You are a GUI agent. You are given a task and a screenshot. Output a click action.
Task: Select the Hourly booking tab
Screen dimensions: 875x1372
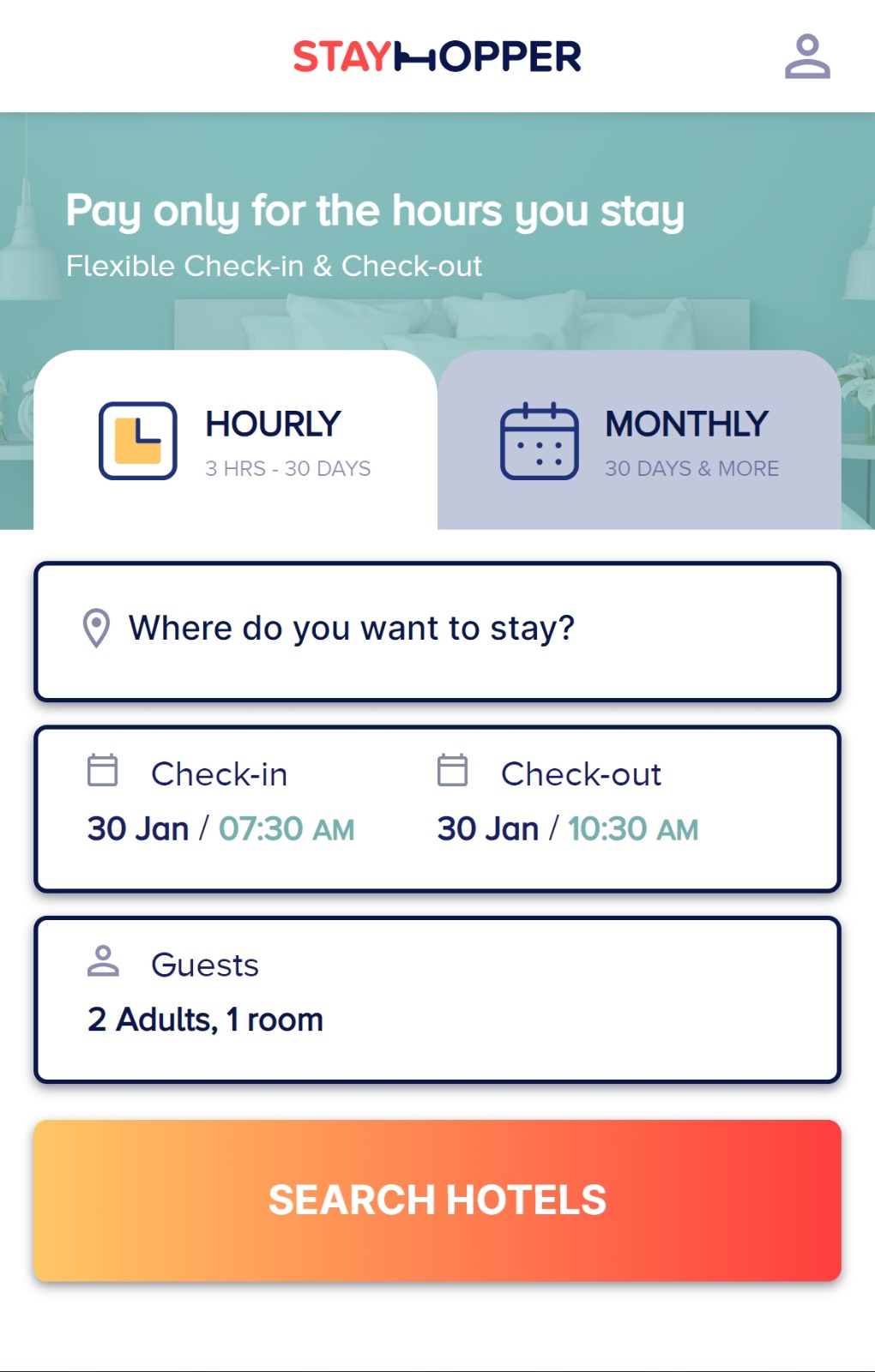point(236,441)
